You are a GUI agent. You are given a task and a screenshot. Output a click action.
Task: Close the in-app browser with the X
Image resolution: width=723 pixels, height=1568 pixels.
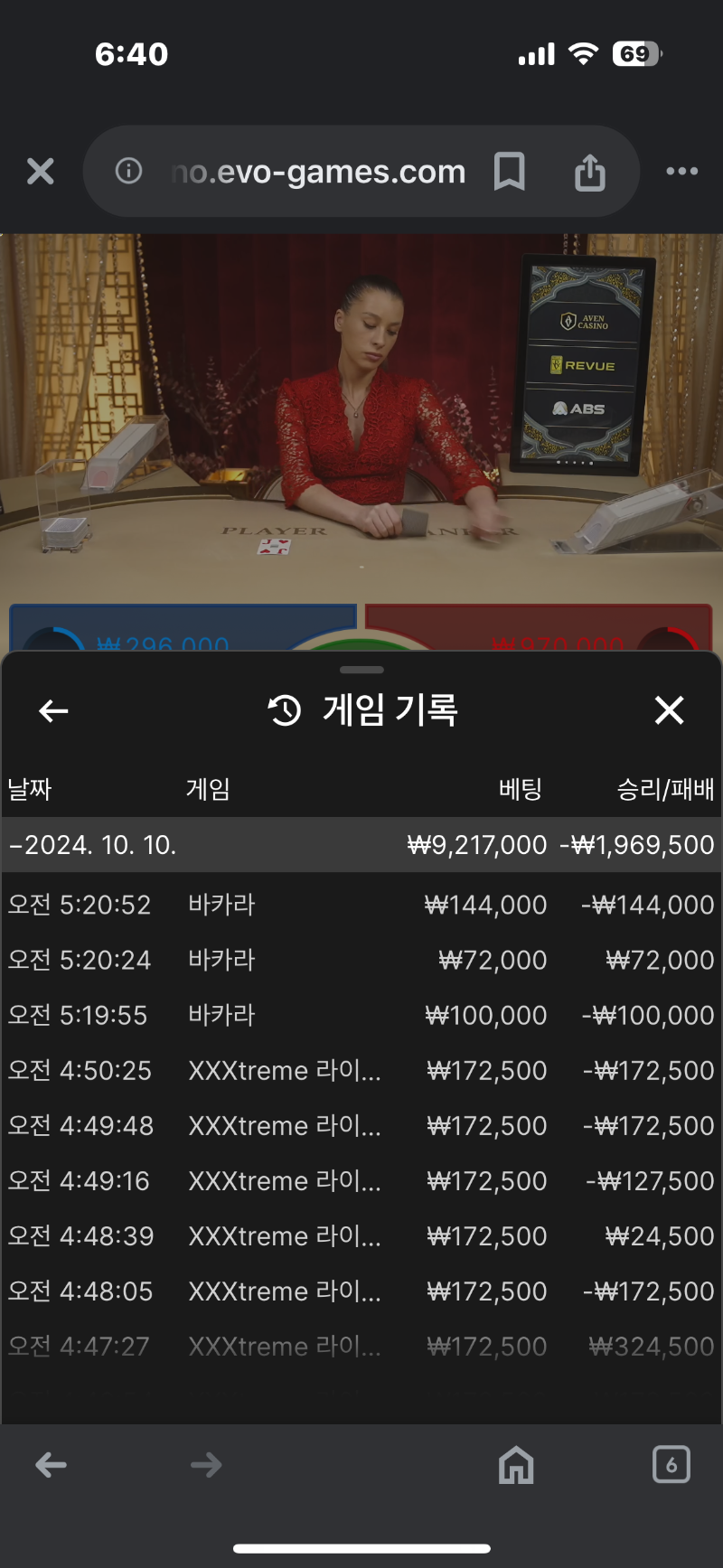click(41, 171)
